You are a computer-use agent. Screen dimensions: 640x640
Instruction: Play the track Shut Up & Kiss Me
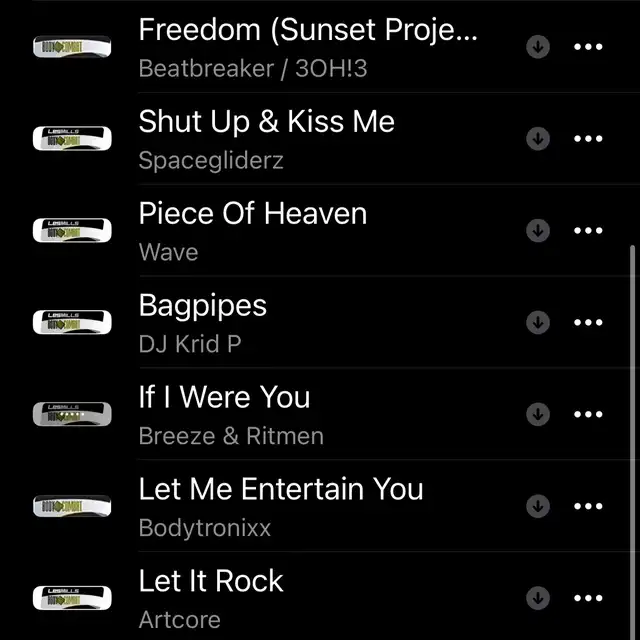pyautogui.click(x=266, y=122)
